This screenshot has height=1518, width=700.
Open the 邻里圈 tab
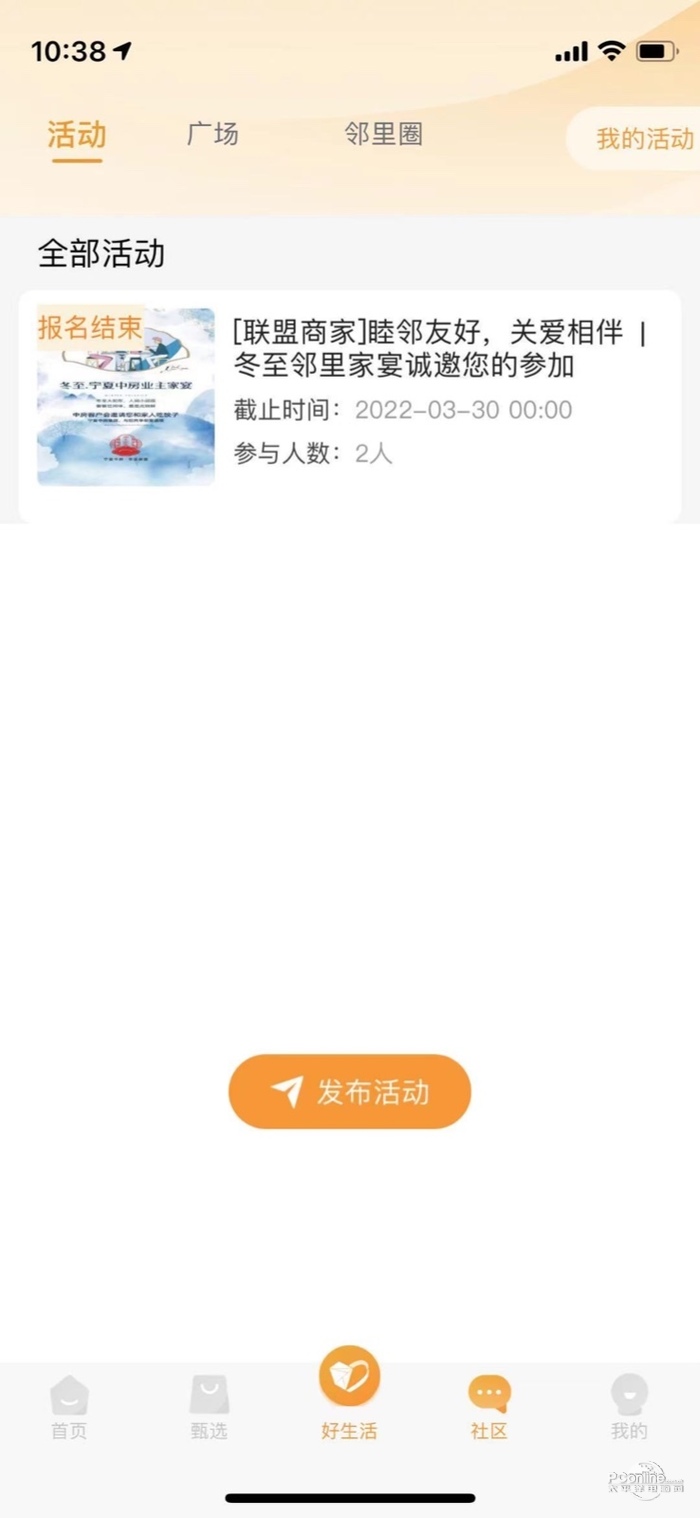pyautogui.click(x=383, y=134)
